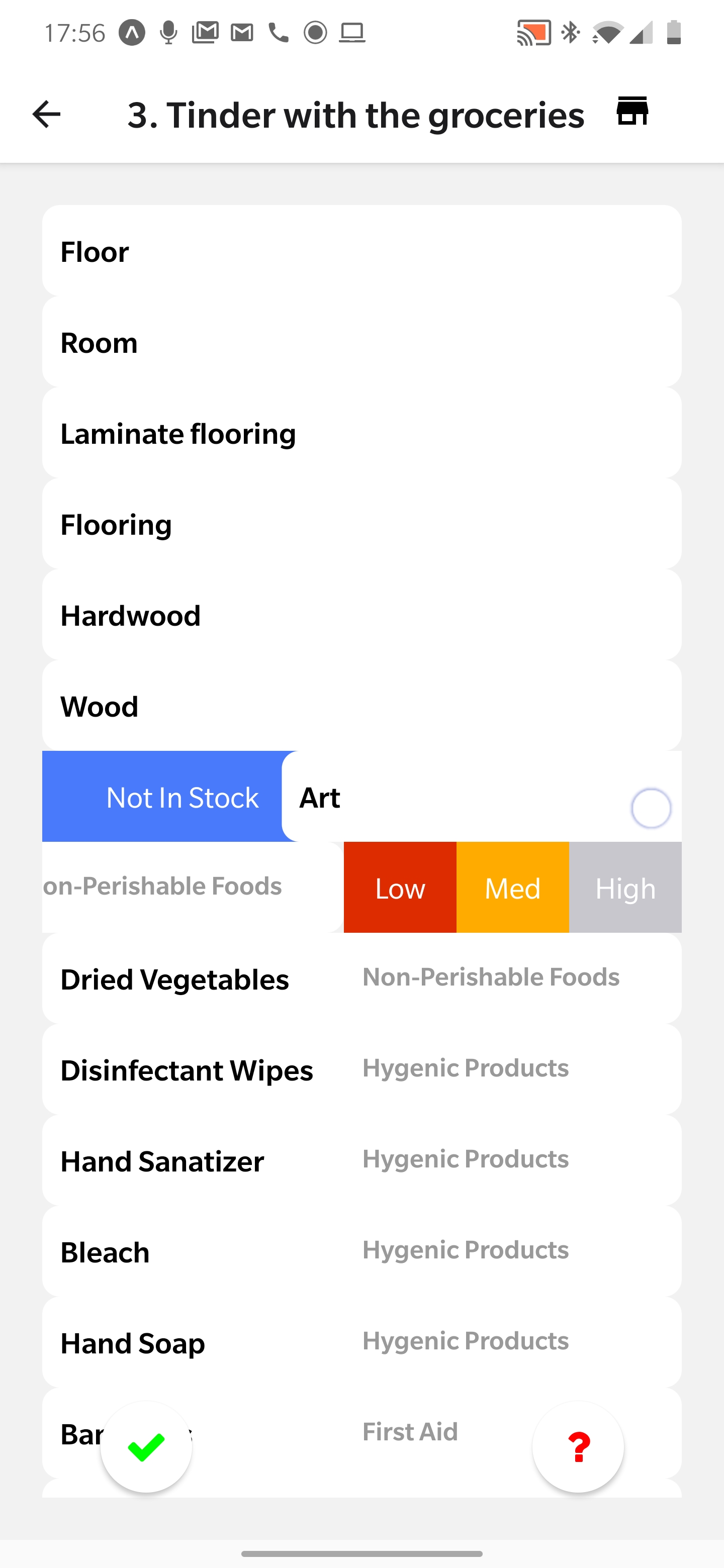Screen dimensions: 724x1568
Task: Select the Dried Vegetables row
Action: (x=361, y=978)
